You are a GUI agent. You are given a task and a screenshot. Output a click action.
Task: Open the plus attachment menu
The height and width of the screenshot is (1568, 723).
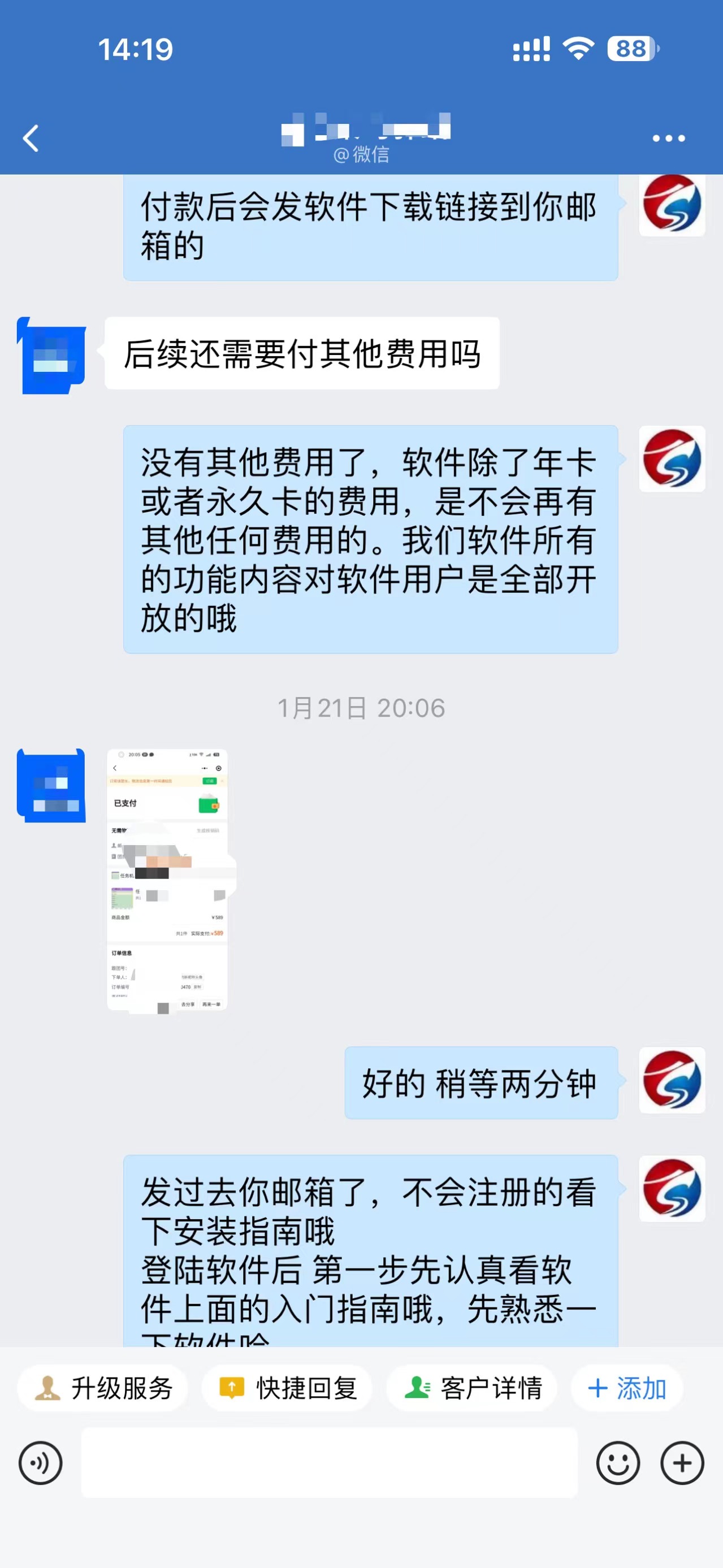pyautogui.click(x=682, y=1463)
